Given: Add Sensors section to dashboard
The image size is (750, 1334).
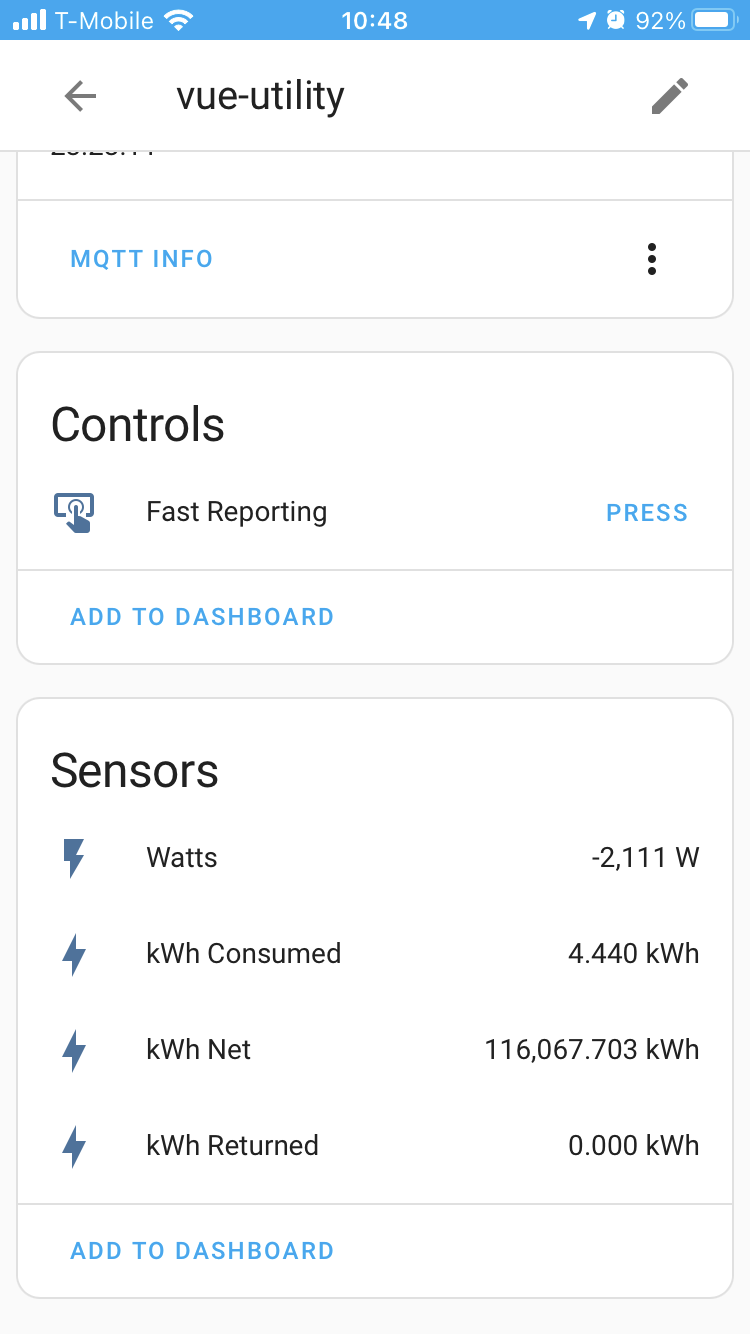Looking at the screenshot, I should click(202, 1250).
